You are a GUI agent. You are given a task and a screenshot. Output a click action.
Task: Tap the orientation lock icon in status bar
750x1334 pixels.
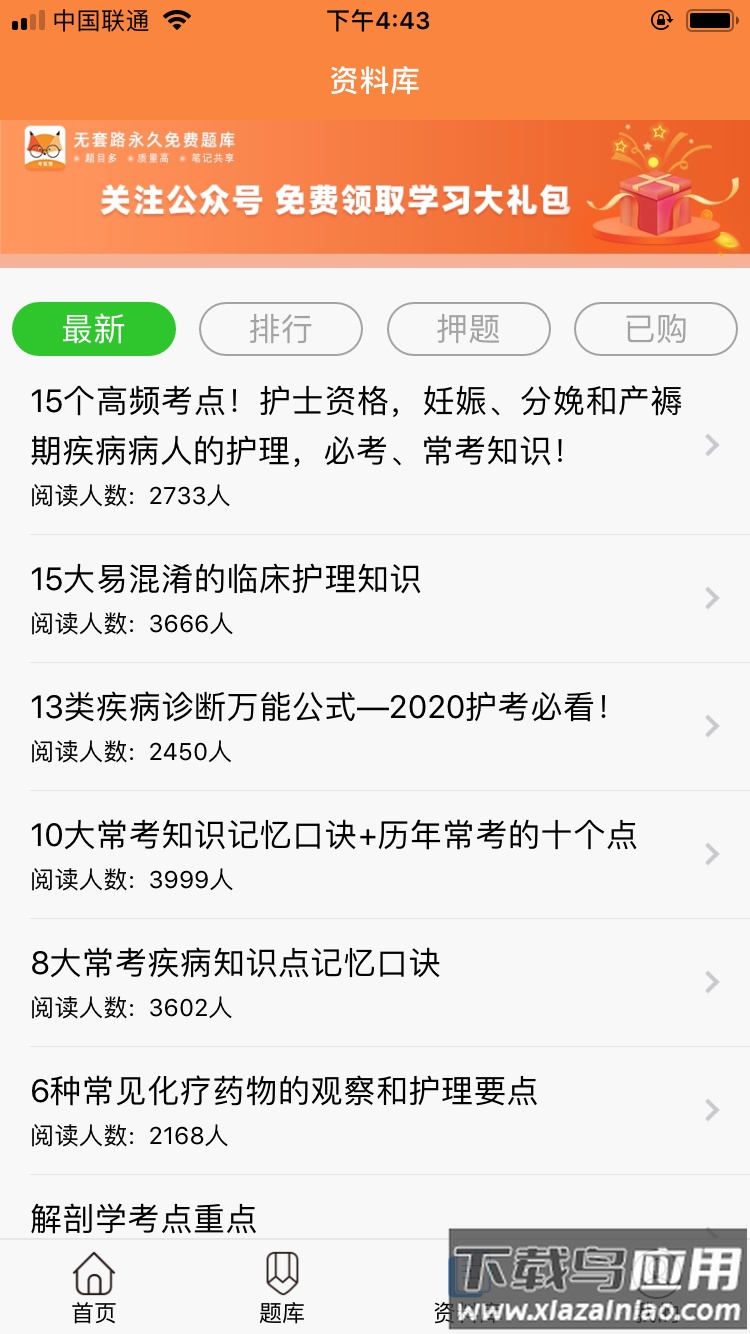[x=662, y=20]
